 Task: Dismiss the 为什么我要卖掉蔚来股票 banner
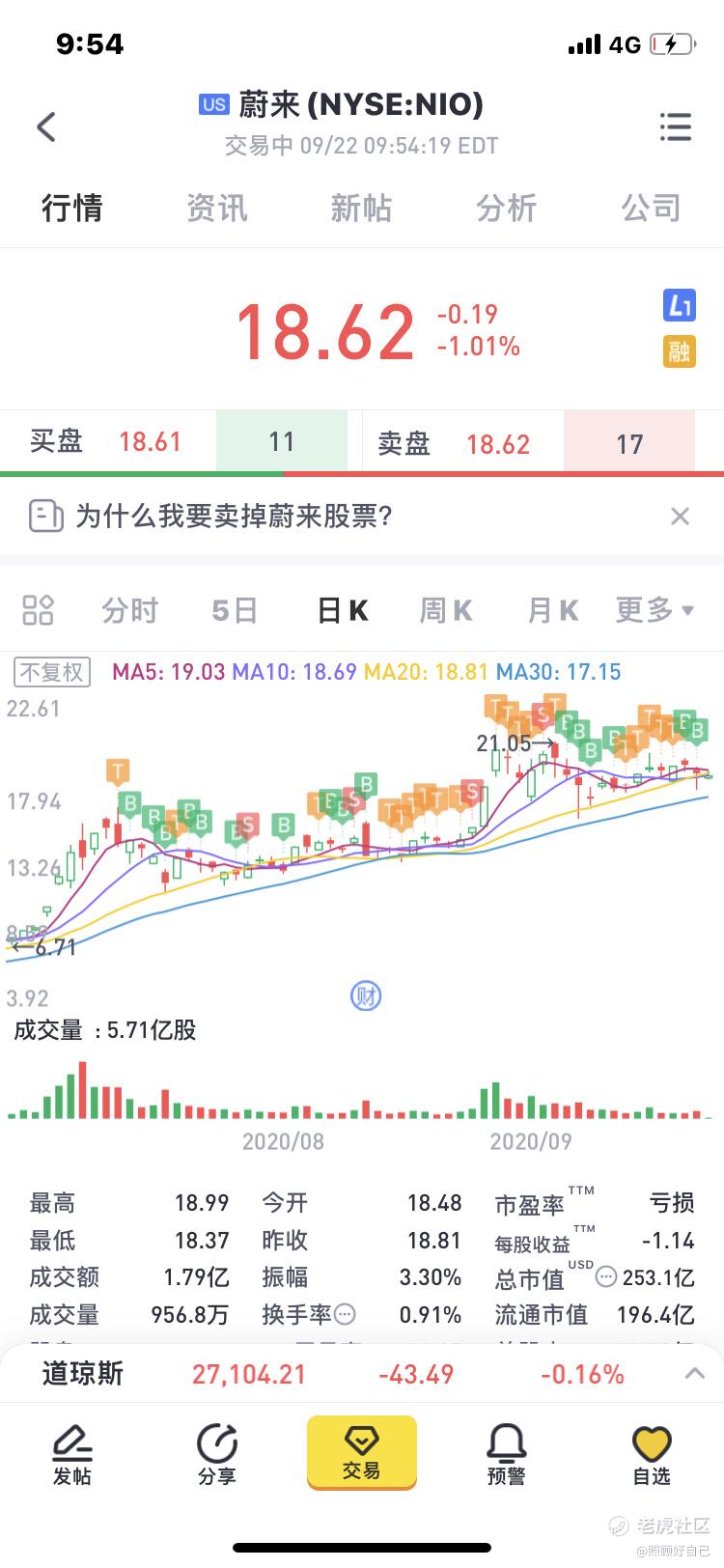click(680, 517)
